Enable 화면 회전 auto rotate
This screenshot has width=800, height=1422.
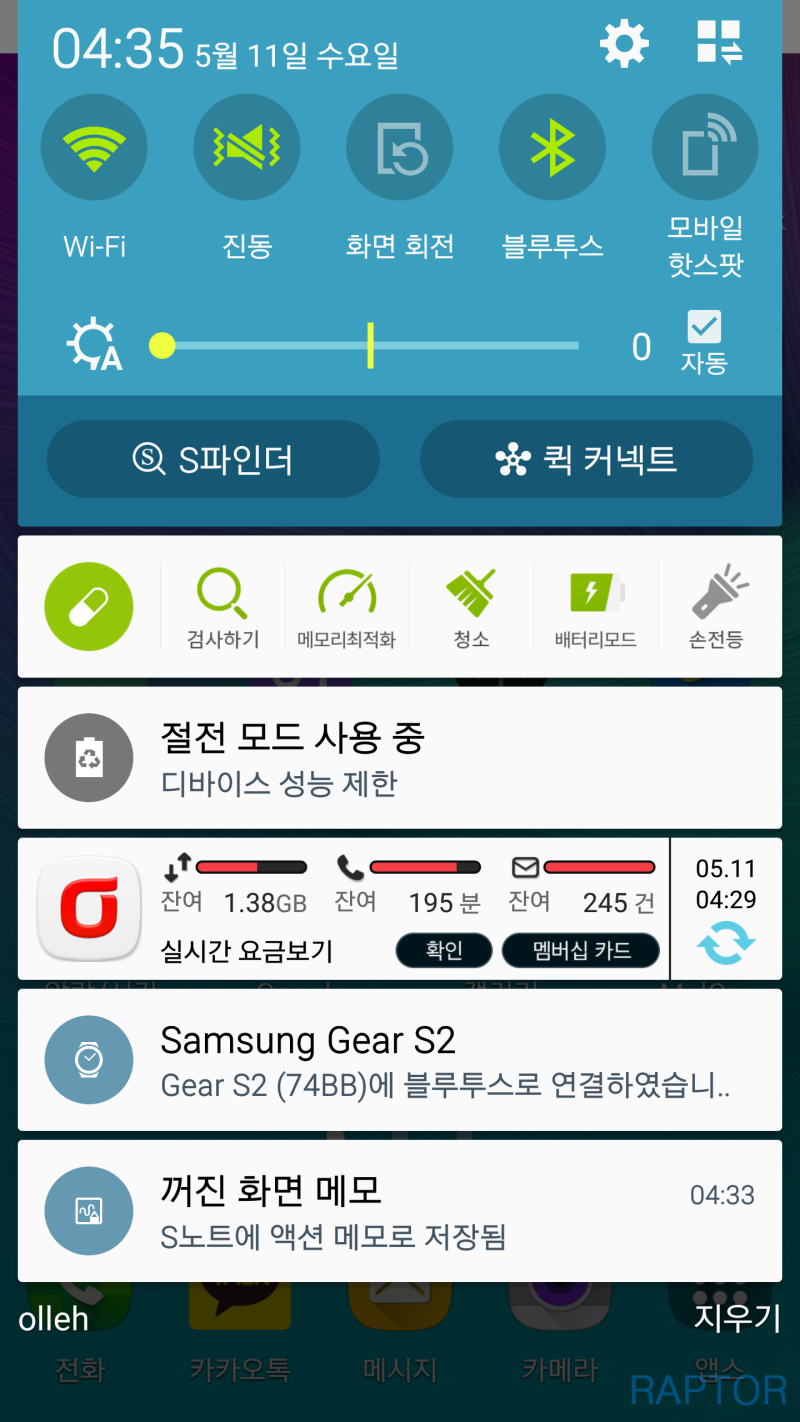(400, 148)
